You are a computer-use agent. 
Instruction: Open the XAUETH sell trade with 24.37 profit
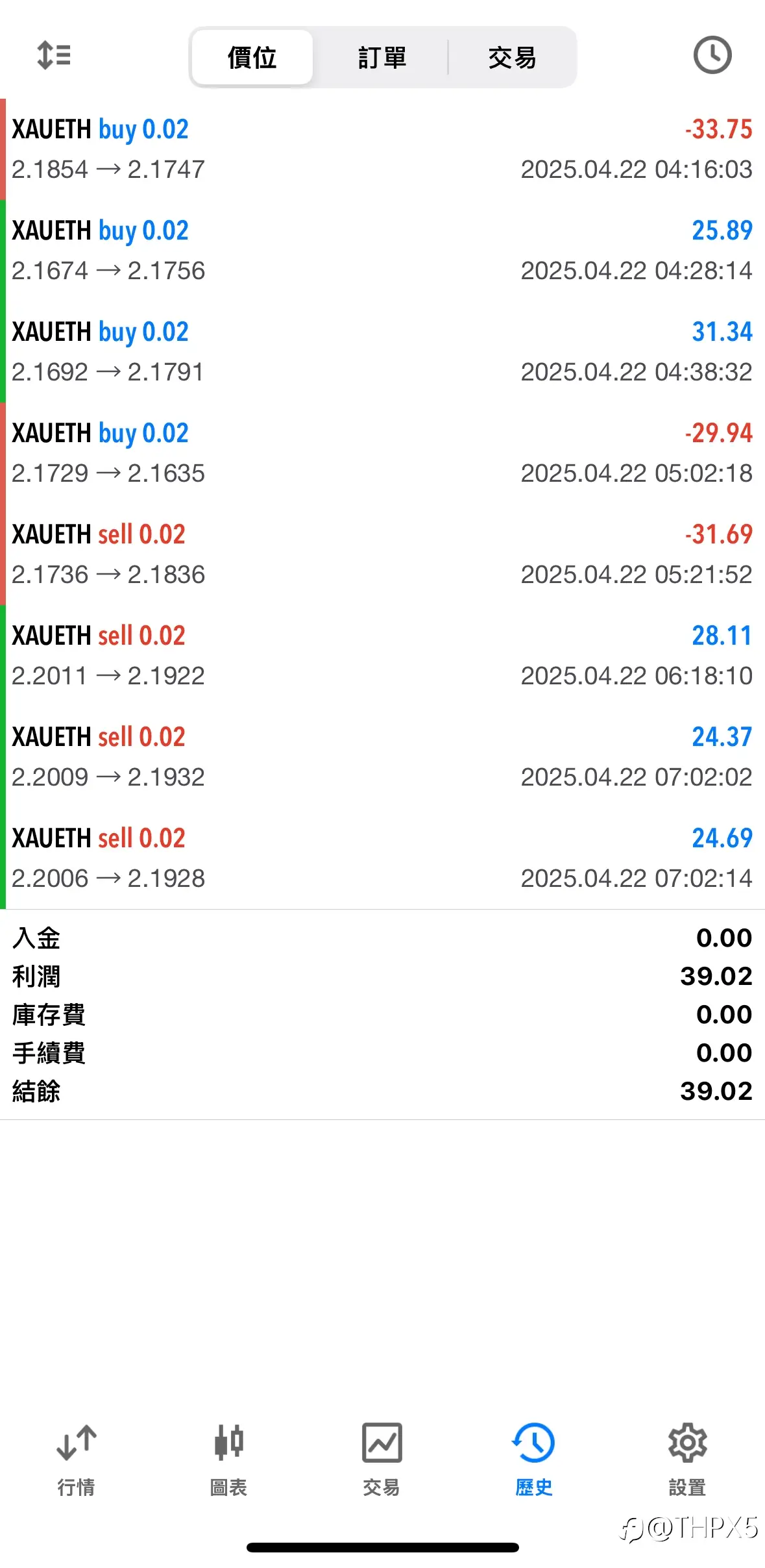tap(382, 757)
